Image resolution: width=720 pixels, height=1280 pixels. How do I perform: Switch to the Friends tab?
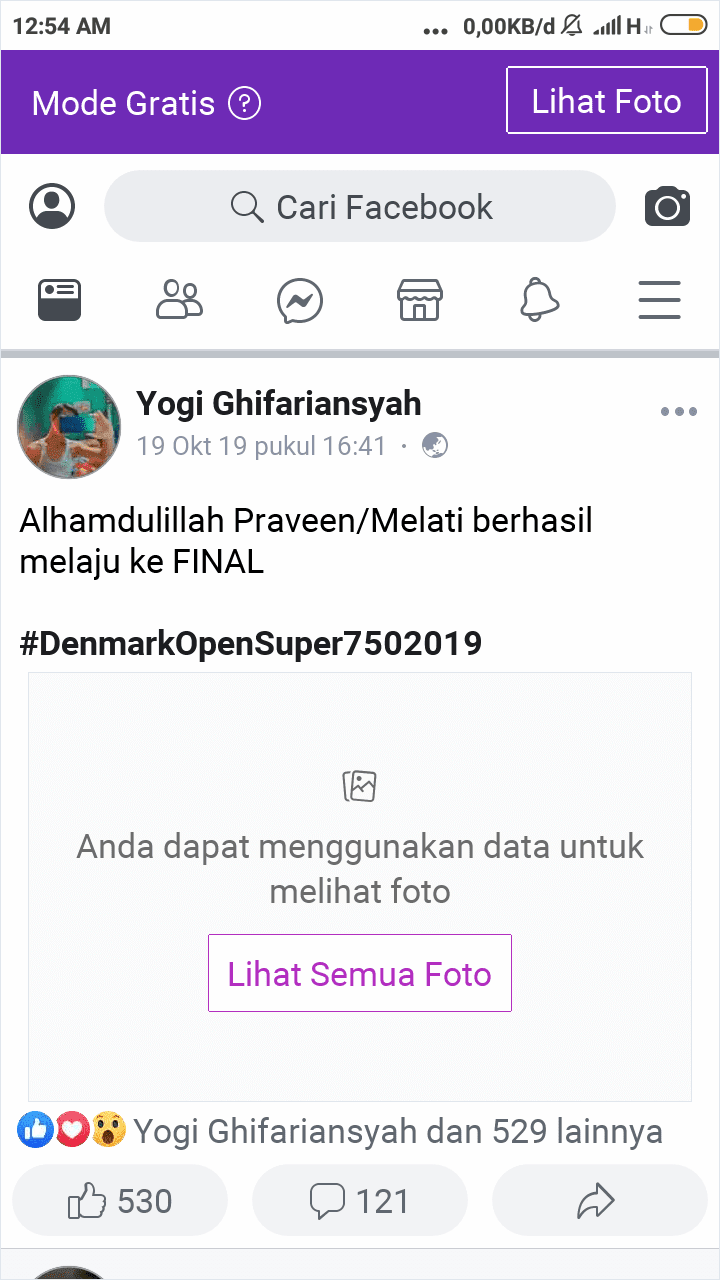click(180, 300)
